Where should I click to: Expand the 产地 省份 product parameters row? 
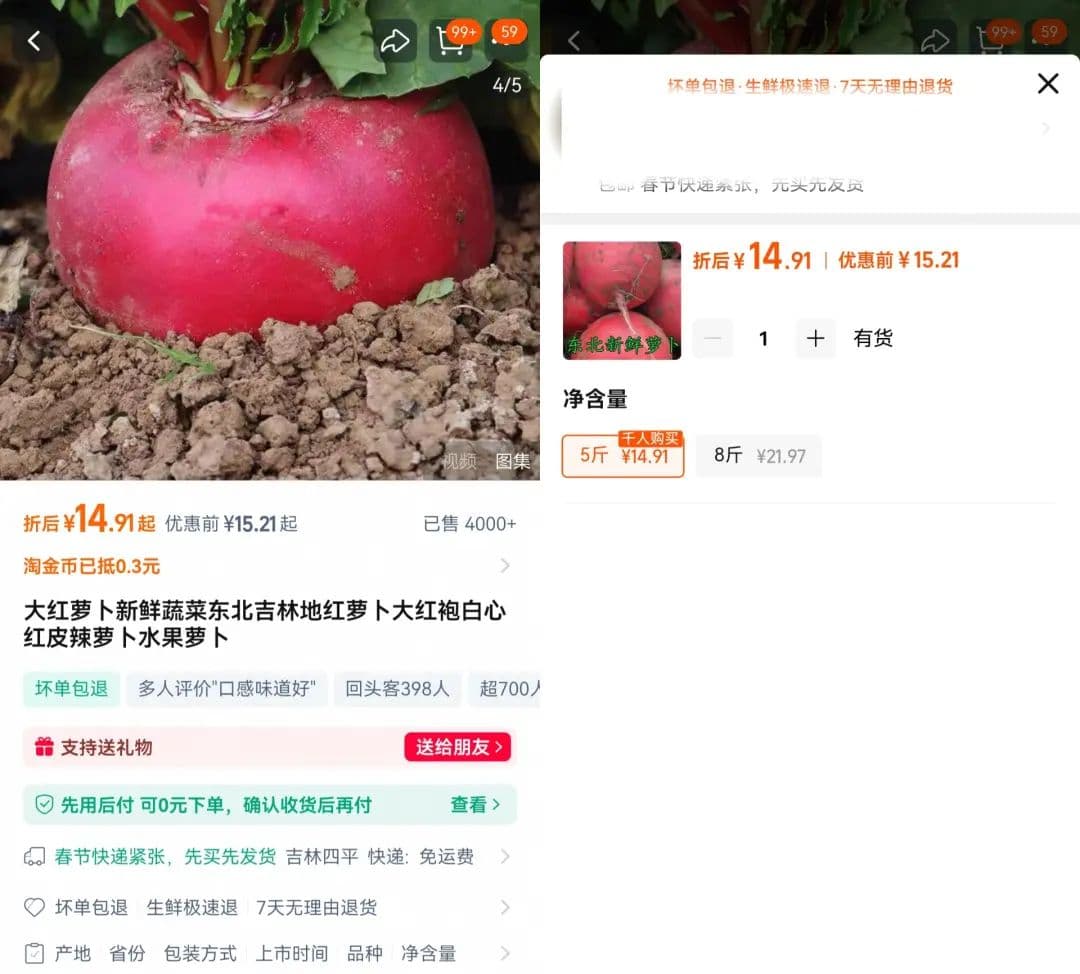coord(268,954)
